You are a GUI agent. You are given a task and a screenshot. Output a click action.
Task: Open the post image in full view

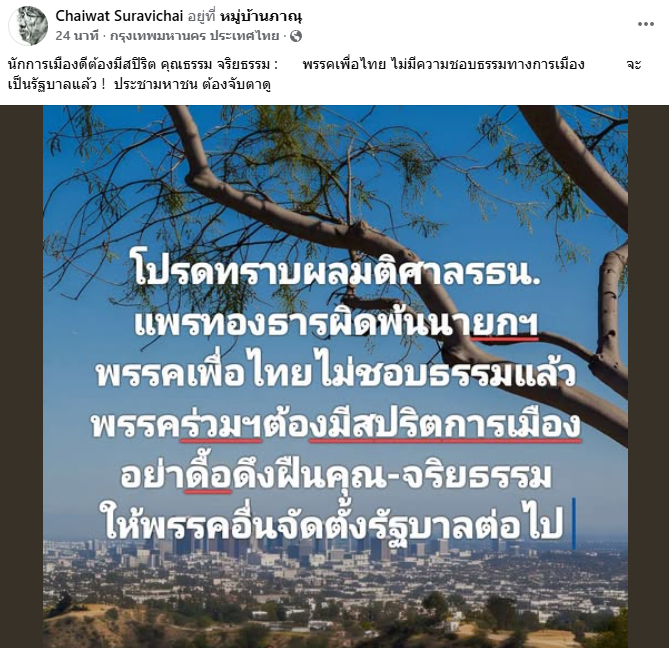click(334, 375)
